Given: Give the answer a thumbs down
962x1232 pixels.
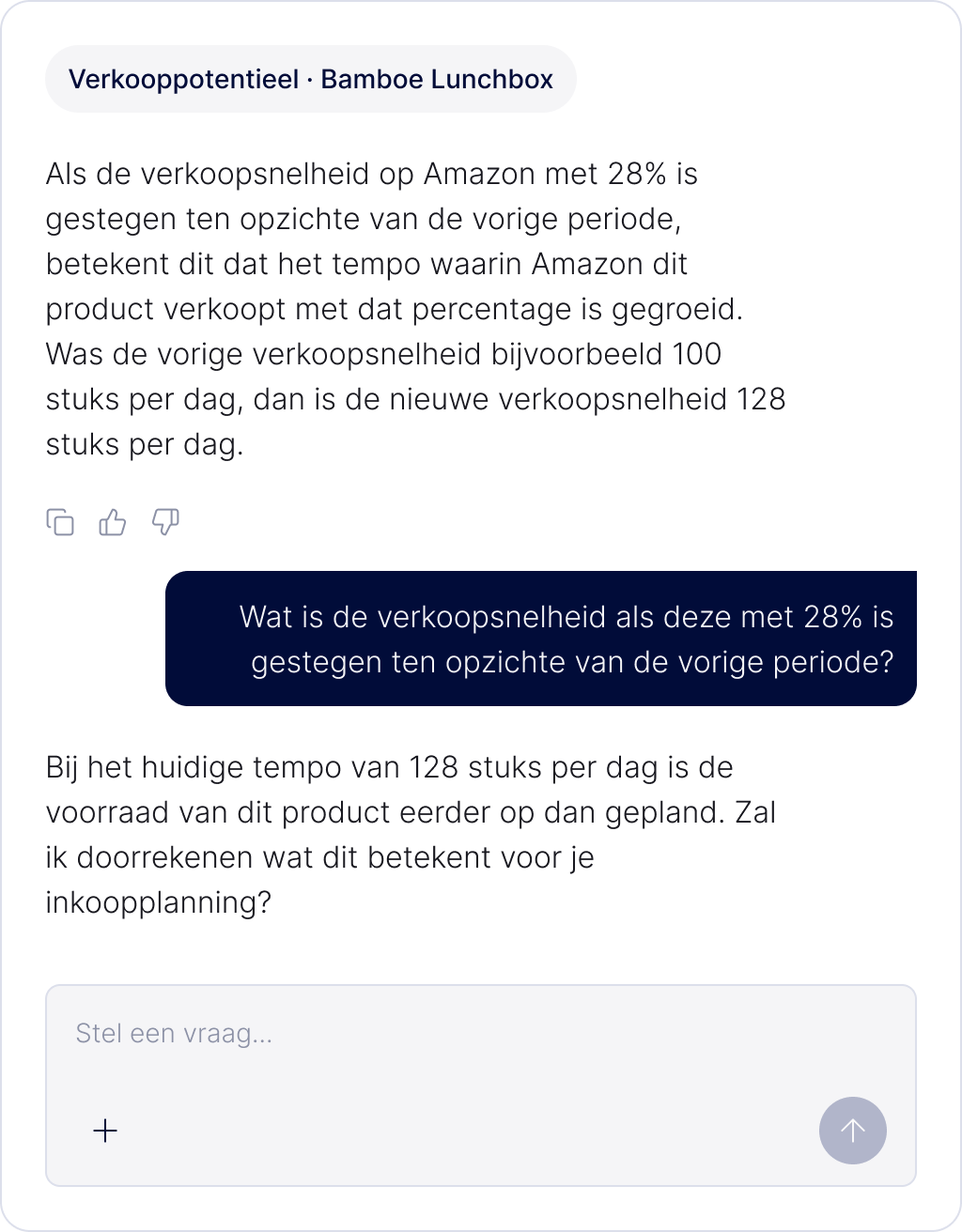Looking at the screenshot, I should tap(165, 522).
